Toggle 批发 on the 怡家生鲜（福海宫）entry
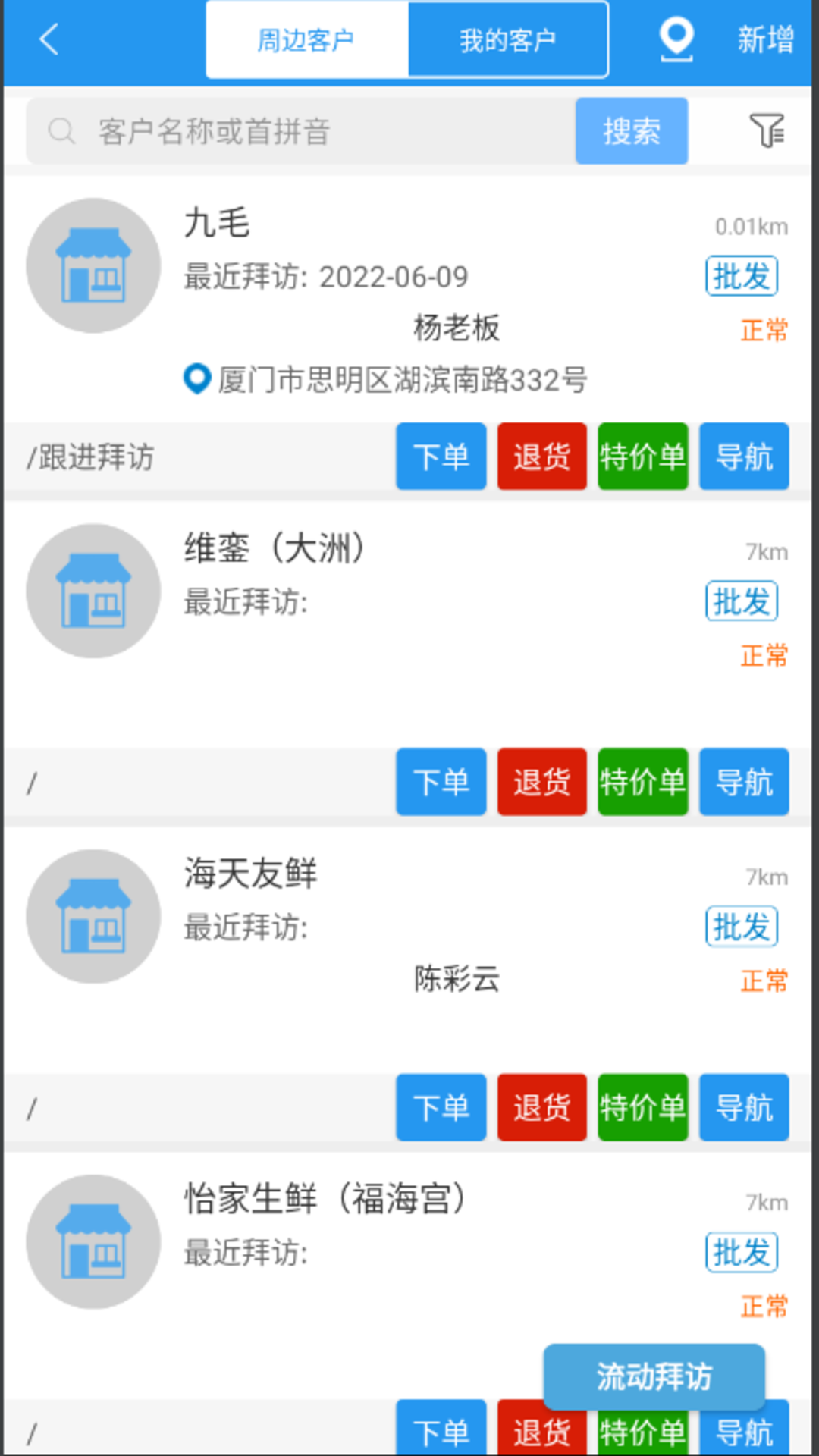 click(x=741, y=1252)
